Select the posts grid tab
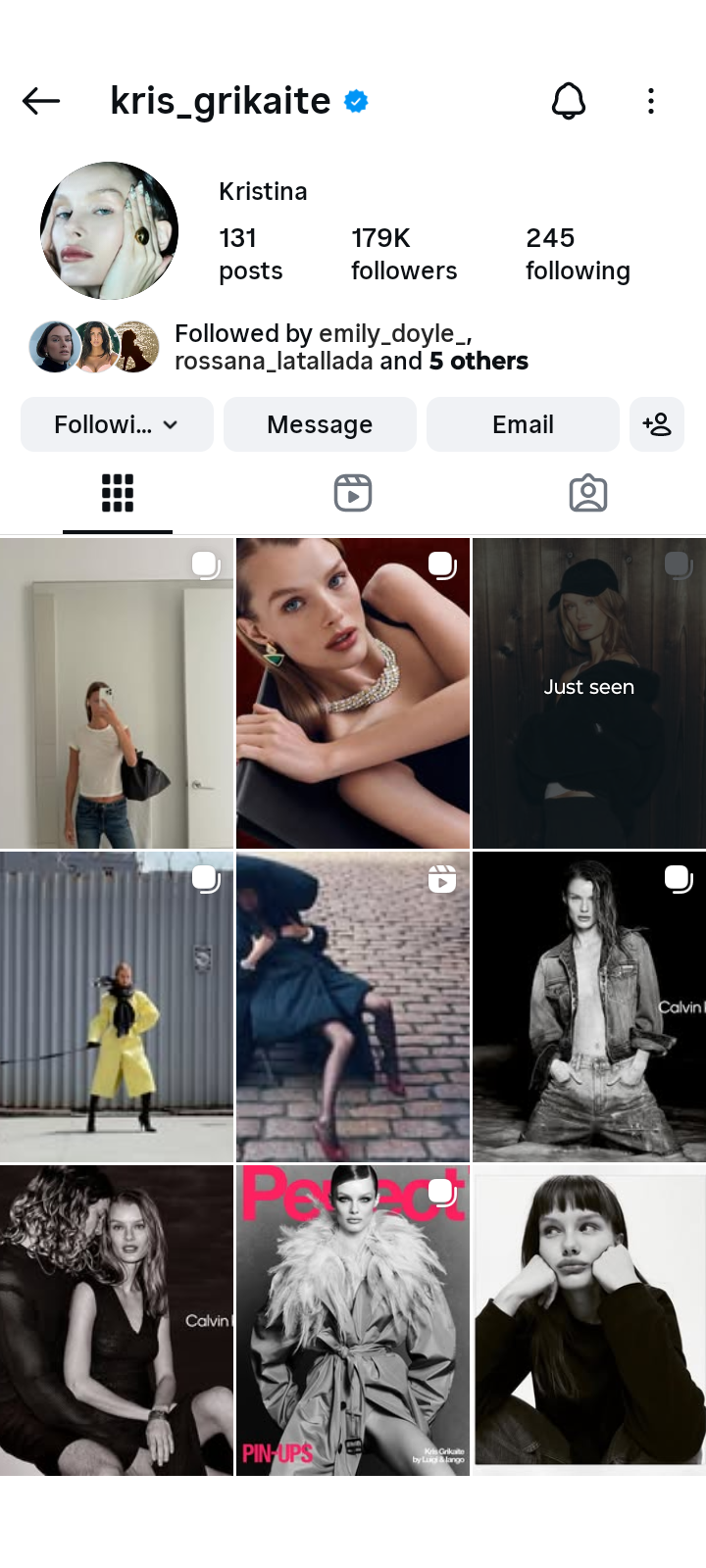 (x=118, y=493)
